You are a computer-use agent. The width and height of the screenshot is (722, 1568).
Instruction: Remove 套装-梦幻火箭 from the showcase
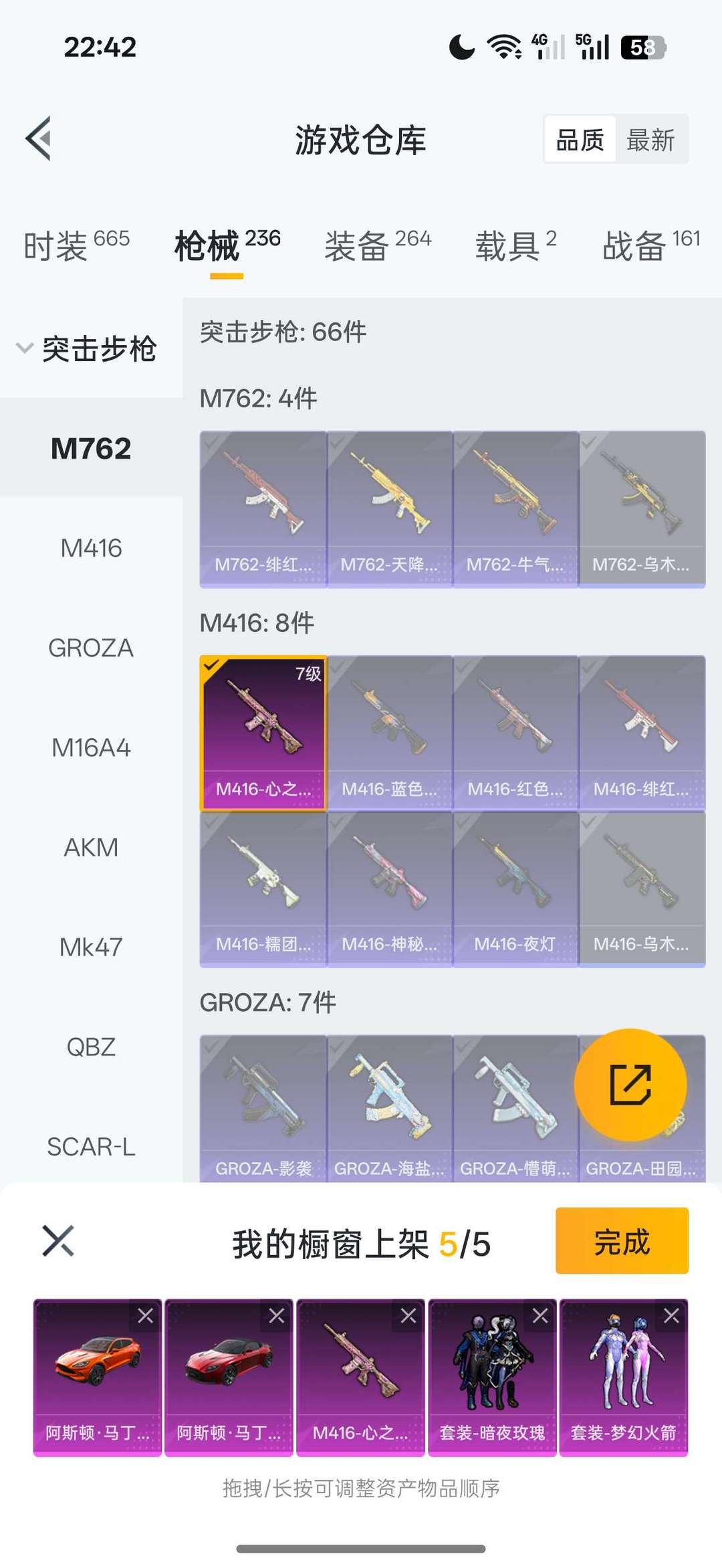pos(671,1316)
